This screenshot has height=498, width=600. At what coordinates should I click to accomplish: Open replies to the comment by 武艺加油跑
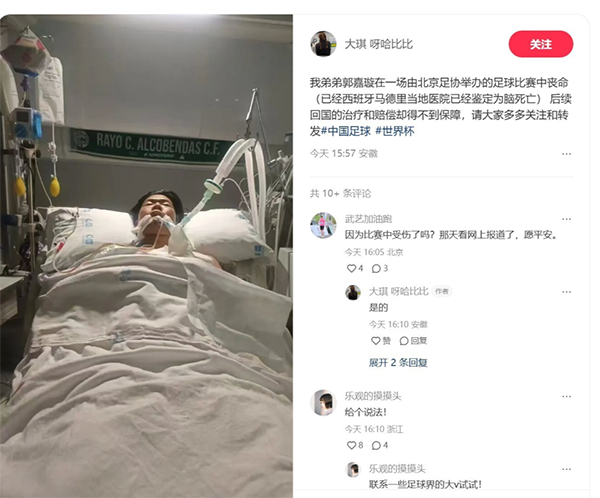pos(380,268)
